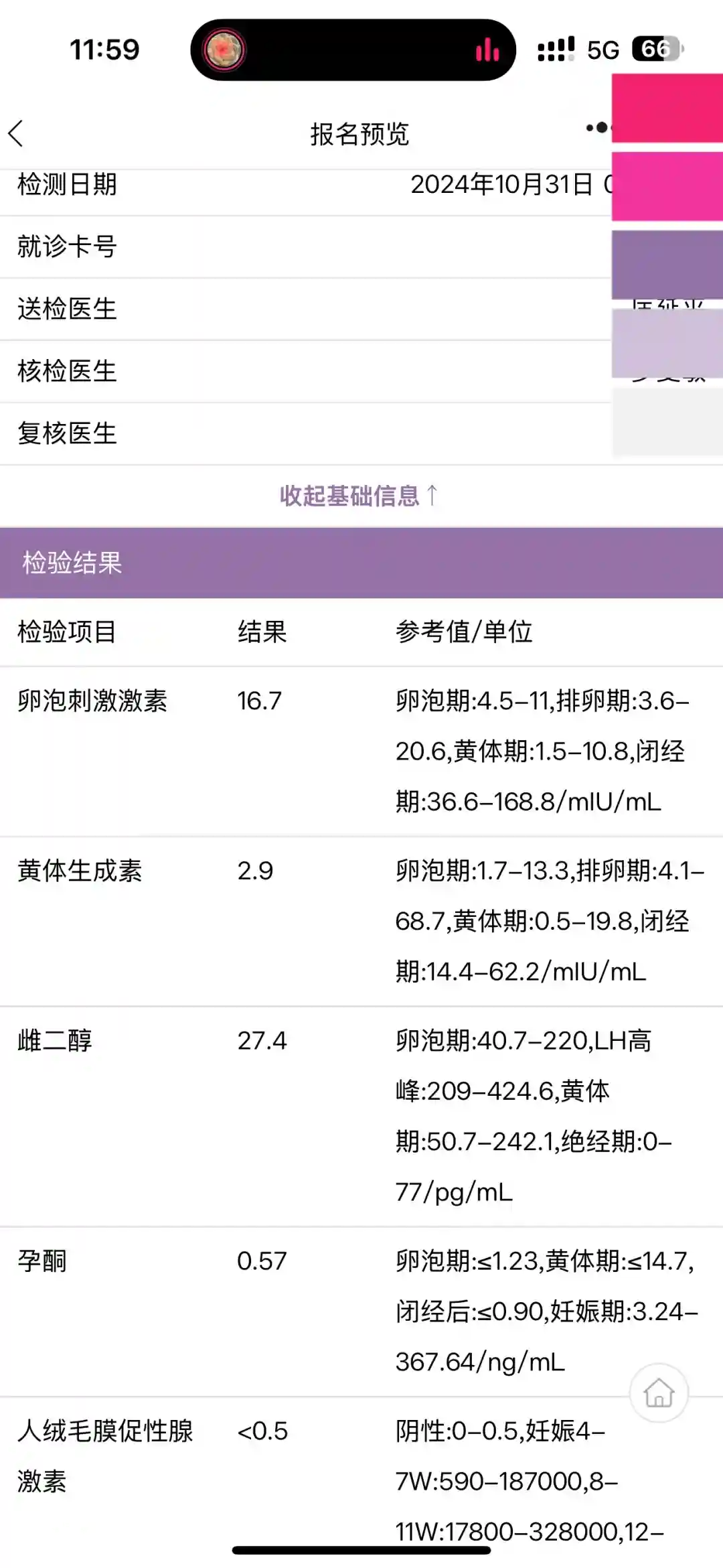The width and height of the screenshot is (723, 1568).
Task: Collapse basic info via 收起基础信息
Action: [x=359, y=496]
